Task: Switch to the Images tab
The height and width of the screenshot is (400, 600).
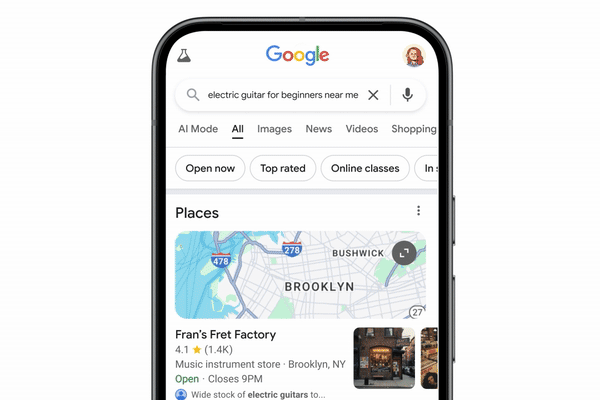Action: pyautogui.click(x=274, y=129)
